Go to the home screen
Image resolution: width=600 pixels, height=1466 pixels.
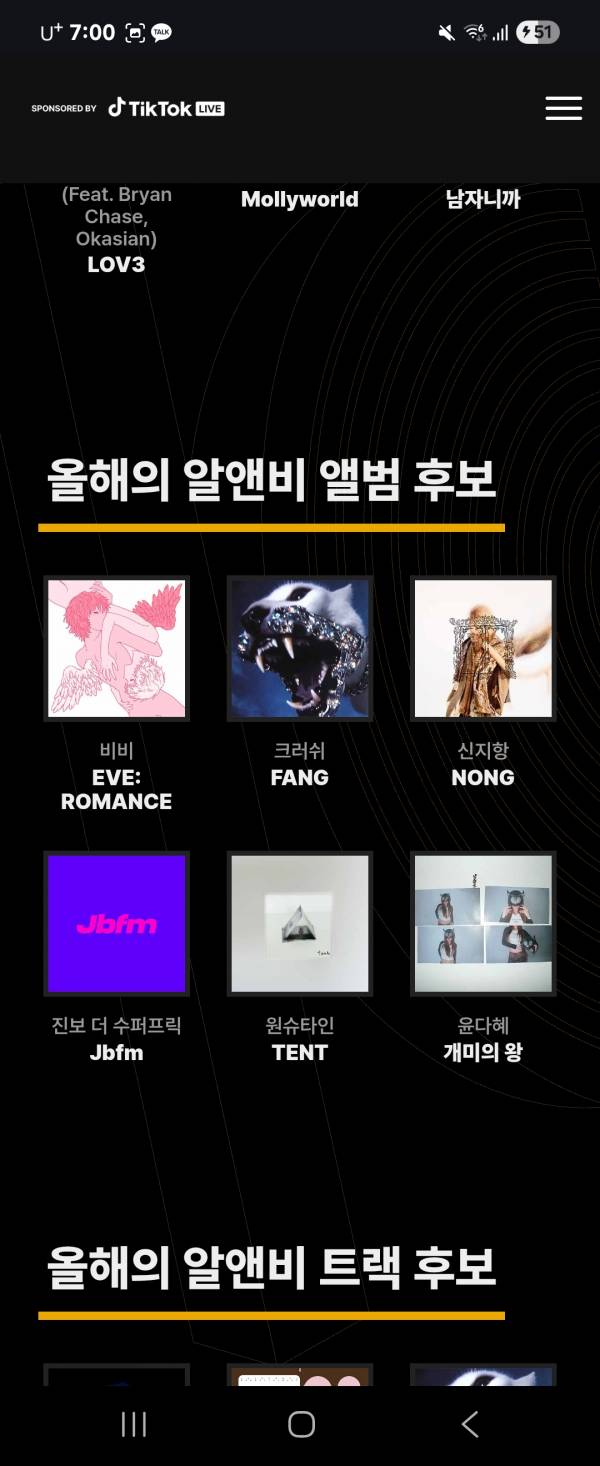point(301,1424)
